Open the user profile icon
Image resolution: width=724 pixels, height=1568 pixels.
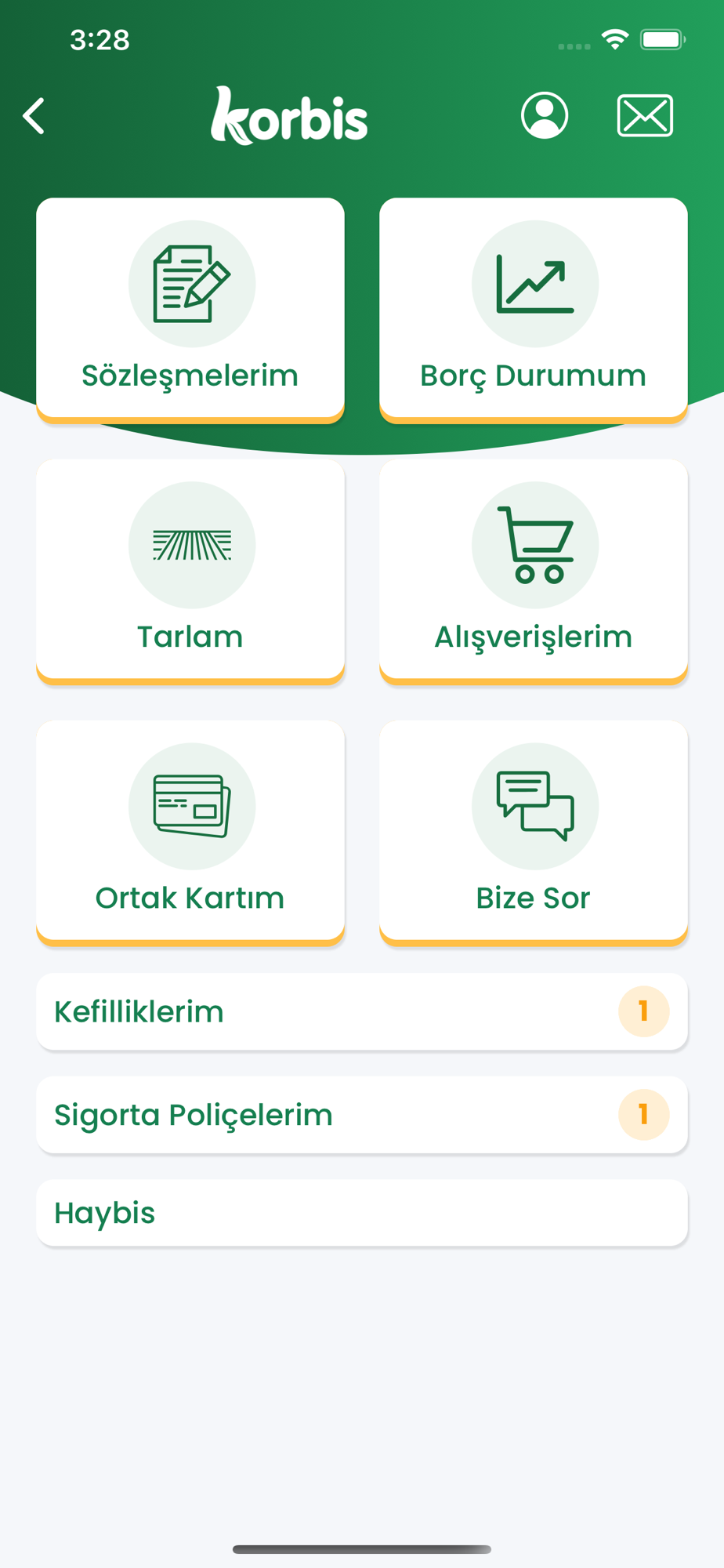click(x=545, y=116)
